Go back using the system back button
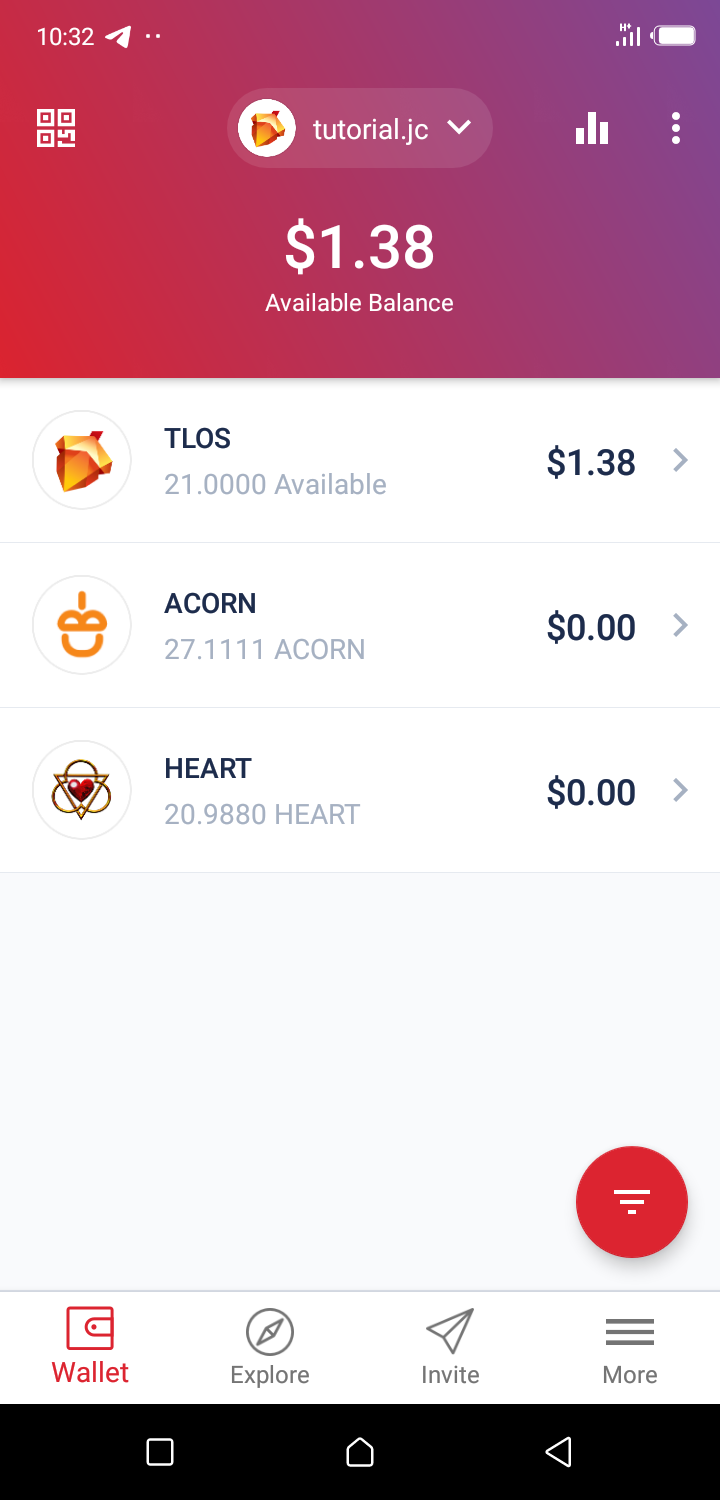Viewport: 720px width, 1500px height. (558, 1451)
